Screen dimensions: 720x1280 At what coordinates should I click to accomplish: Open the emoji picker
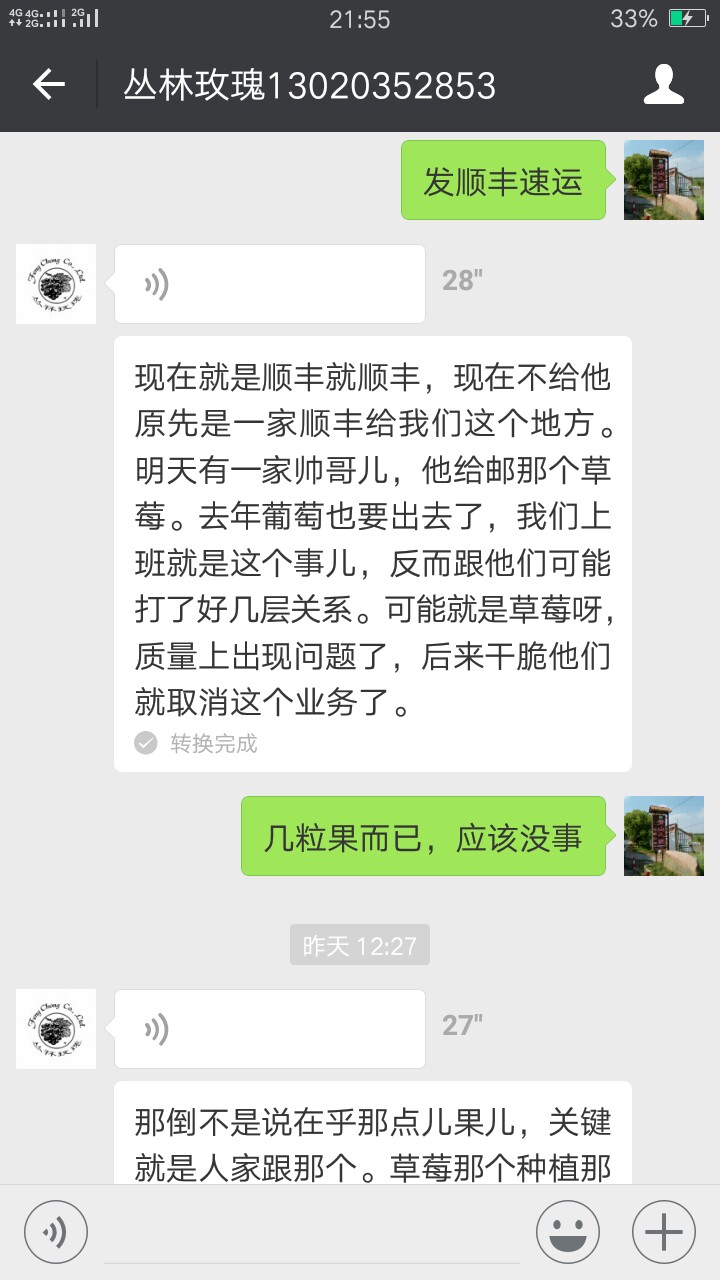pos(568,1231)
